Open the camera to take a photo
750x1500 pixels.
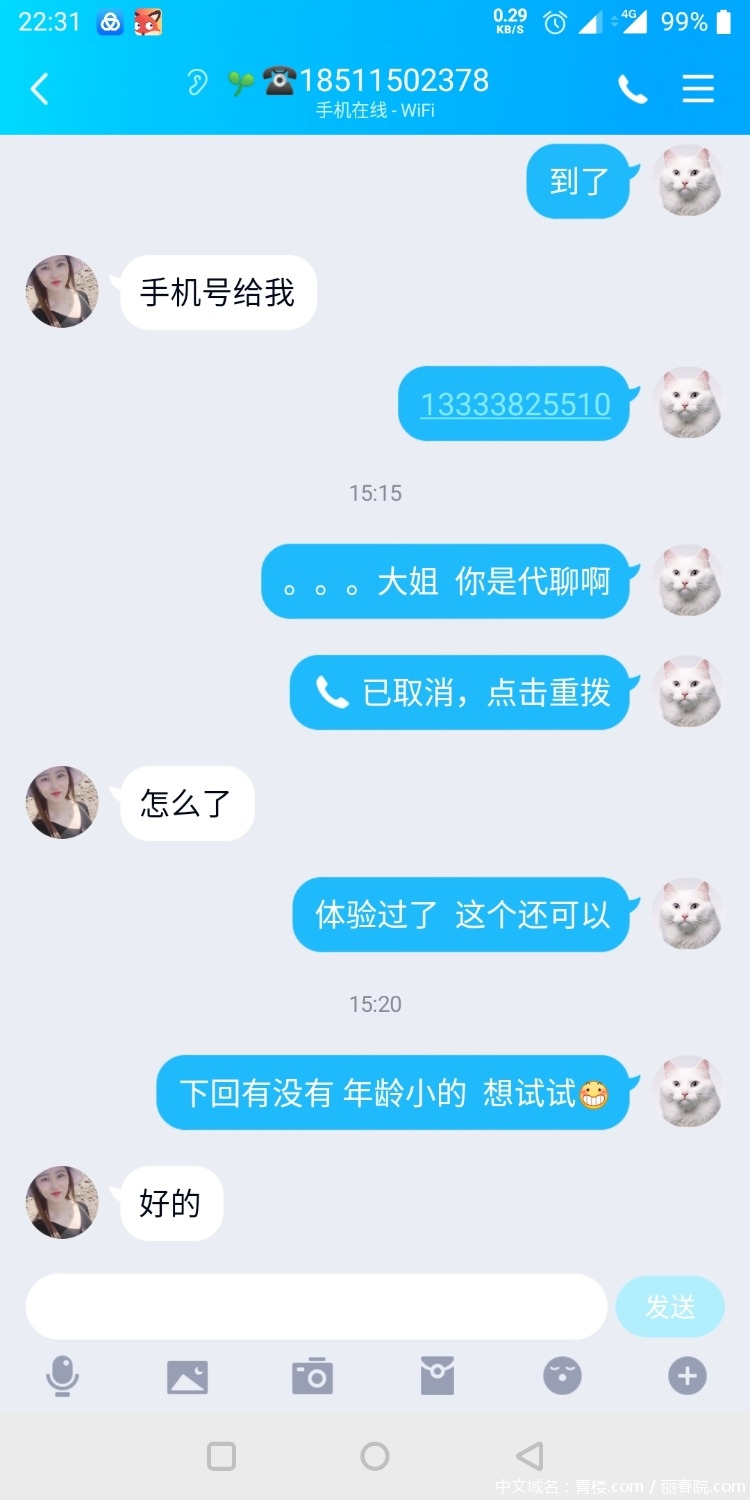pyautogui.click(x=312, y=1376)
